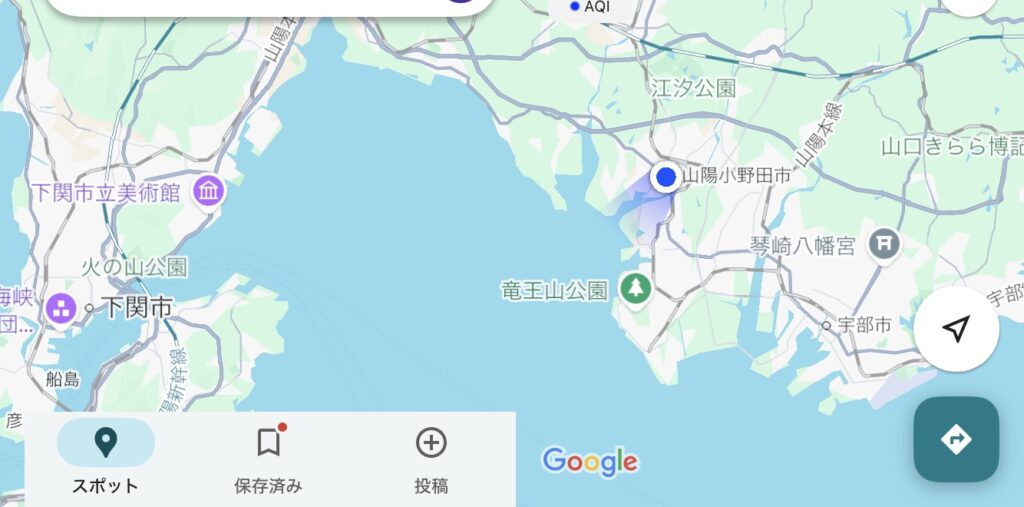Switch to the スポット tab
1024x507 pixels.
coord(105,458)
